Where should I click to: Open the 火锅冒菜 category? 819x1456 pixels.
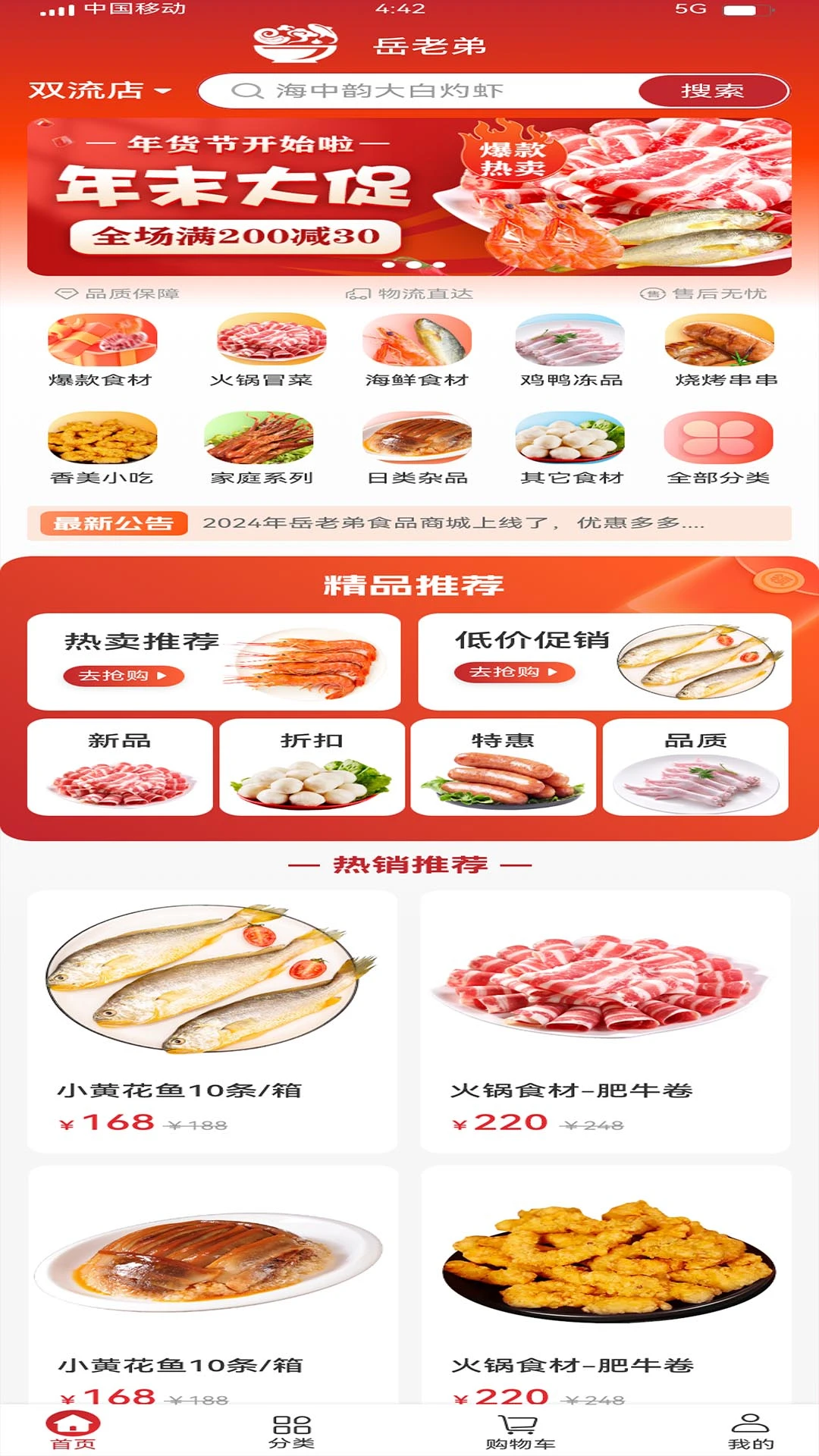262,350
